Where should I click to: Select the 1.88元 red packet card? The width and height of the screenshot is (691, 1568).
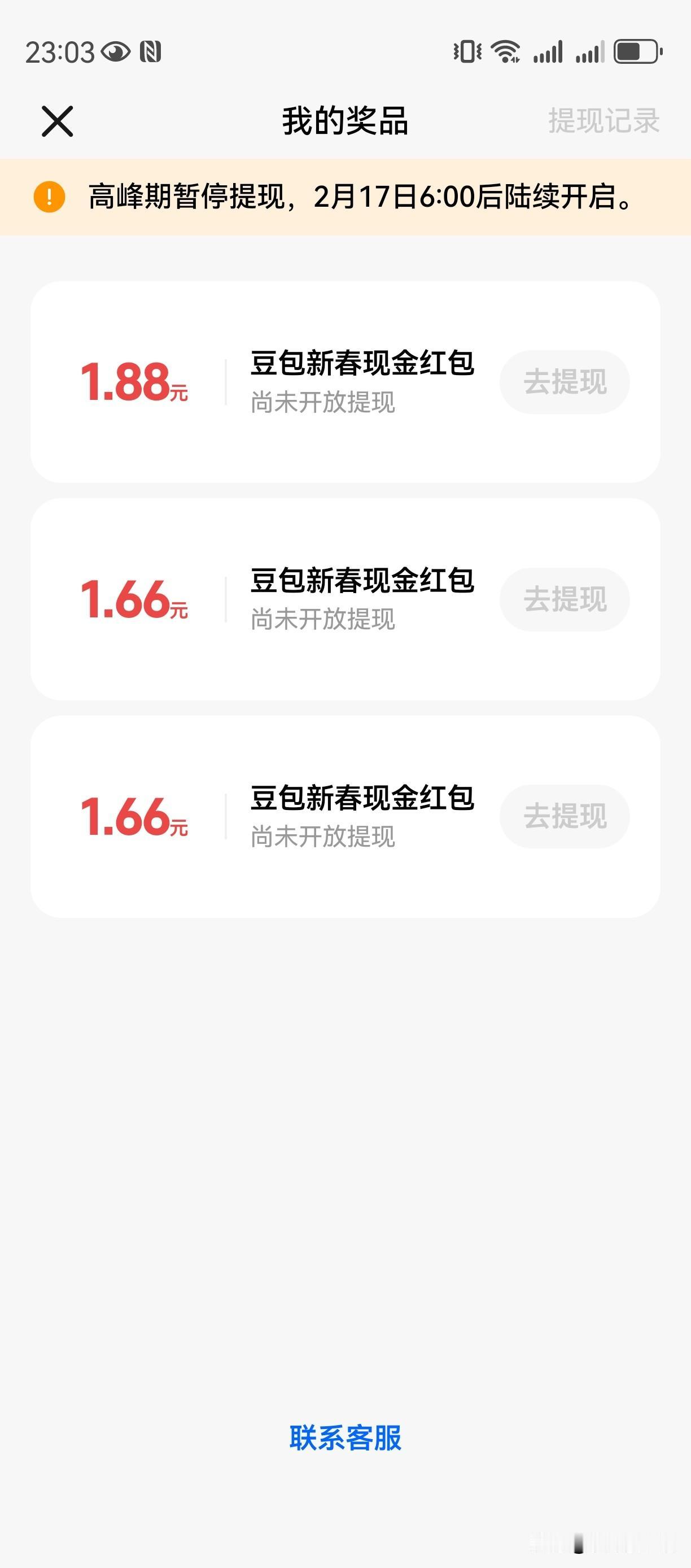click(x=345, y=381)
